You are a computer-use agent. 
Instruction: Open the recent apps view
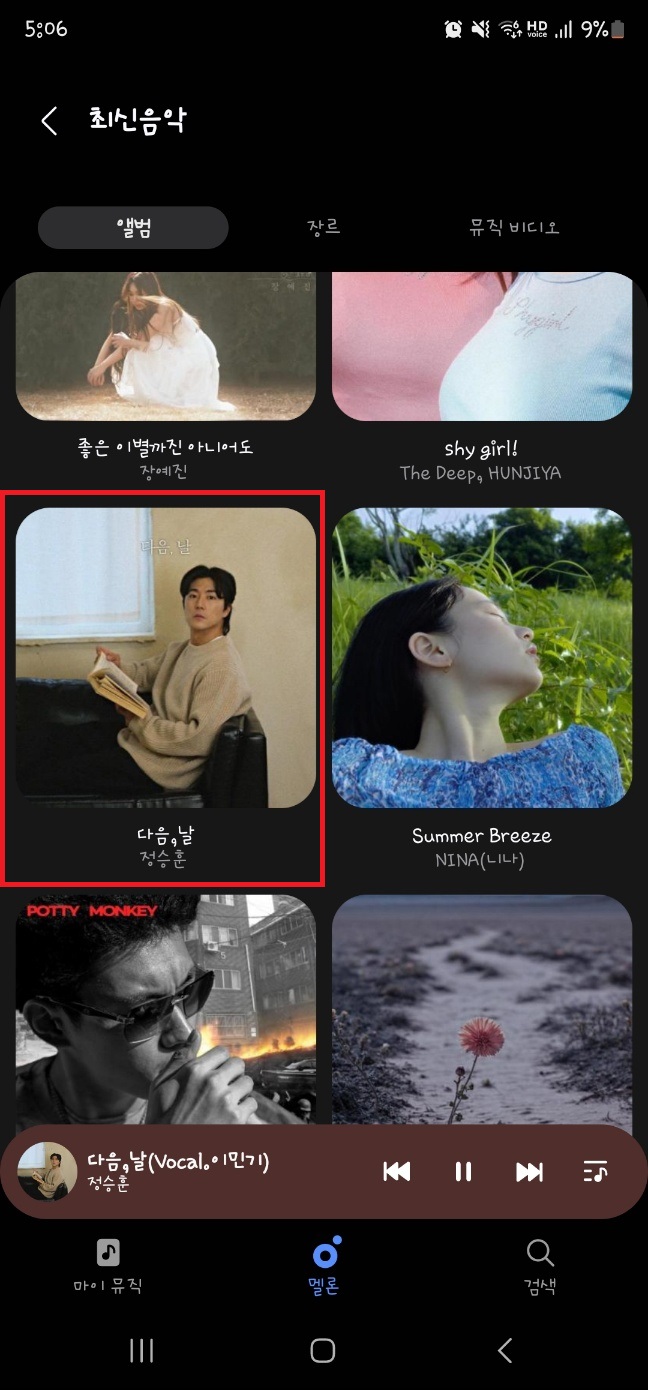pyautogui.click(x=142, y=1351)
